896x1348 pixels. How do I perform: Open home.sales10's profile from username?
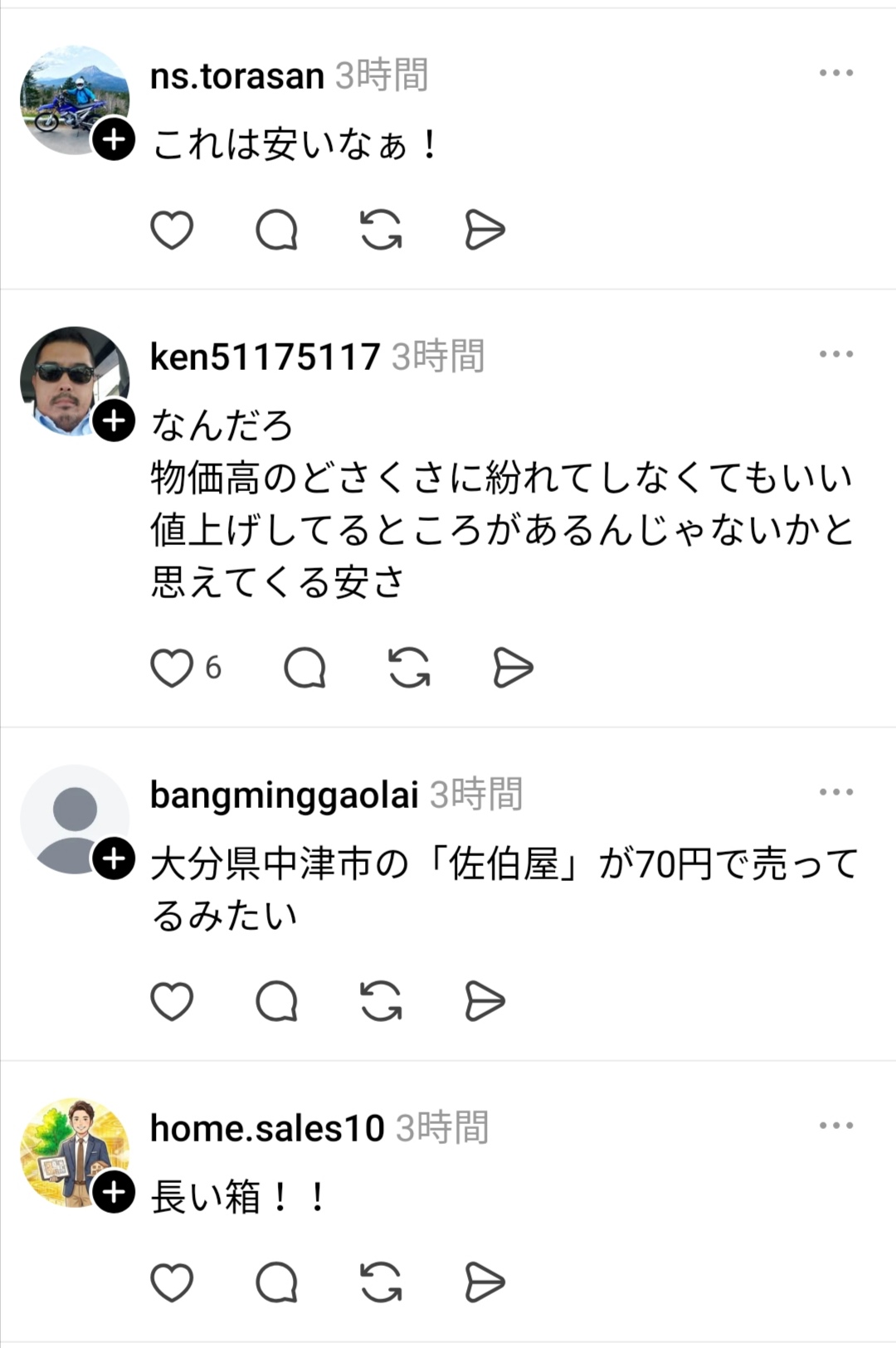(267, 1128)
